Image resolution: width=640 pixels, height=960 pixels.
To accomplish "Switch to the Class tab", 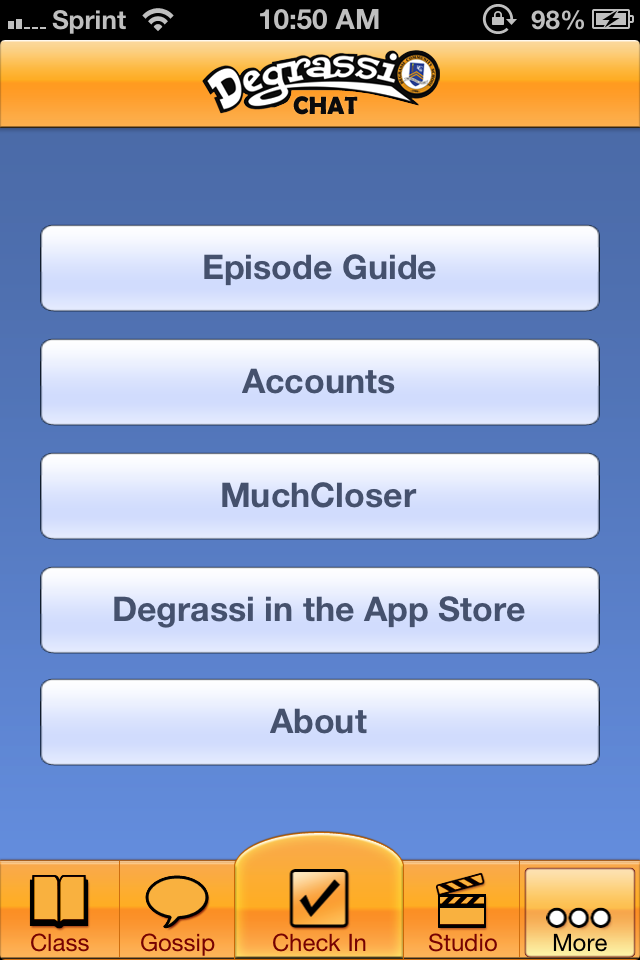I will [60, 912].
